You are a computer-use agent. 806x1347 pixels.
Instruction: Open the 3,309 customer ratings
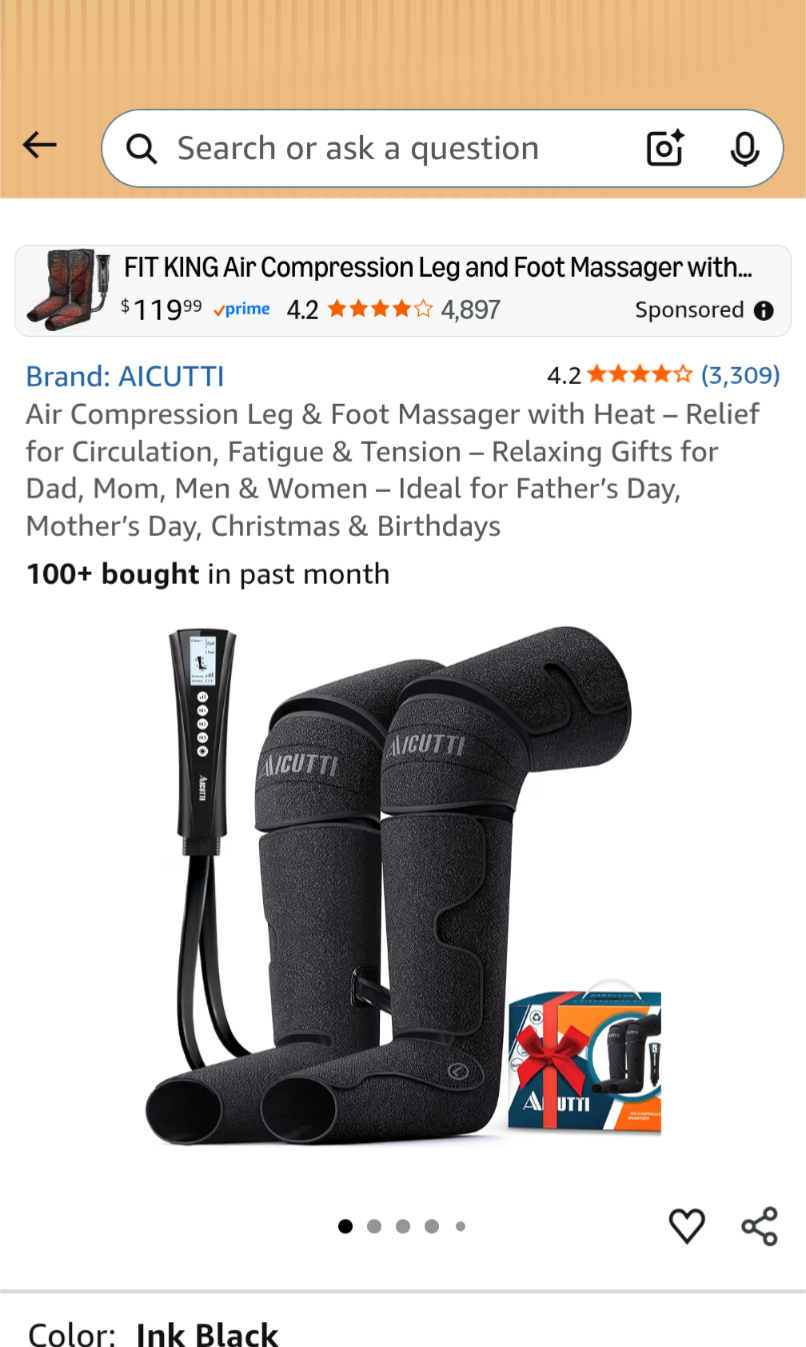pos(739,375)
